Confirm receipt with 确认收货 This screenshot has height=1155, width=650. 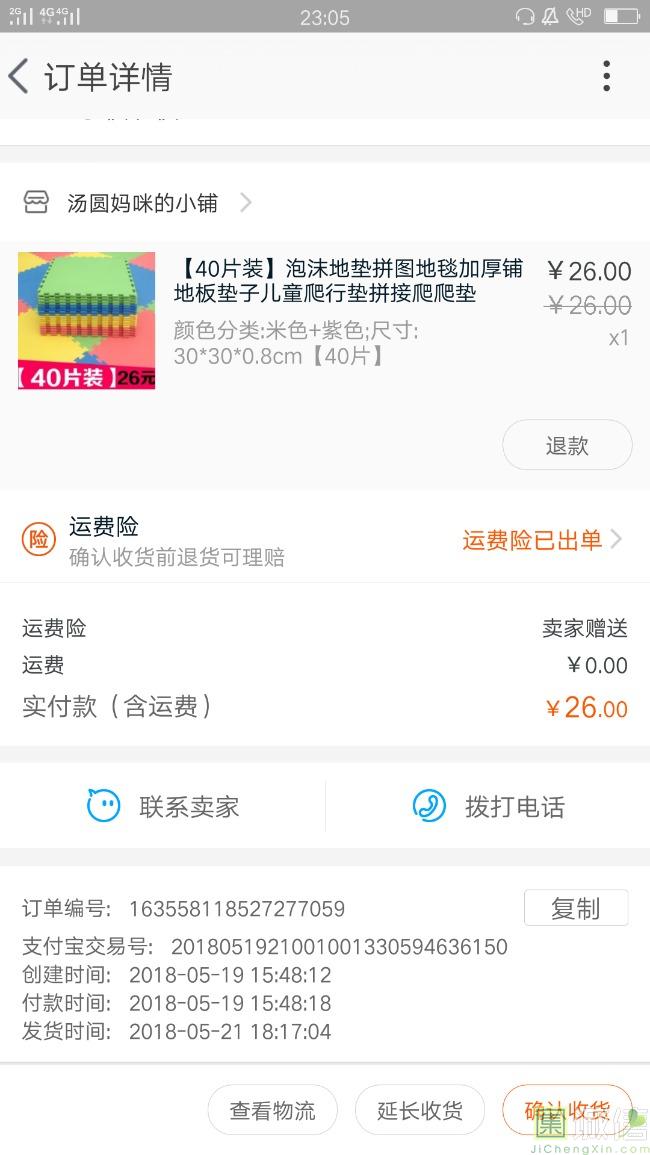click(x=567, y=1110)
